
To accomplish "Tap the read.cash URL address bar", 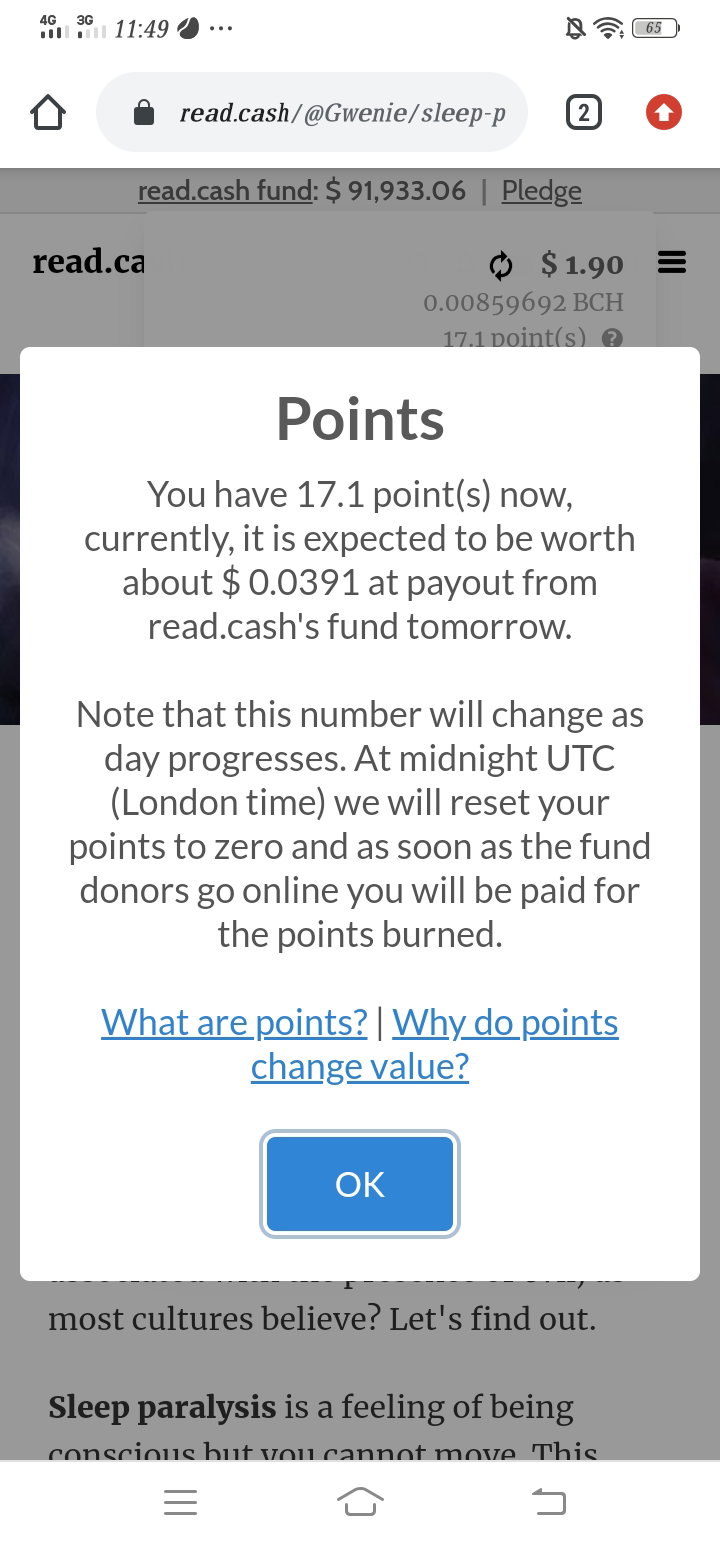I will [x=311, y=113].
